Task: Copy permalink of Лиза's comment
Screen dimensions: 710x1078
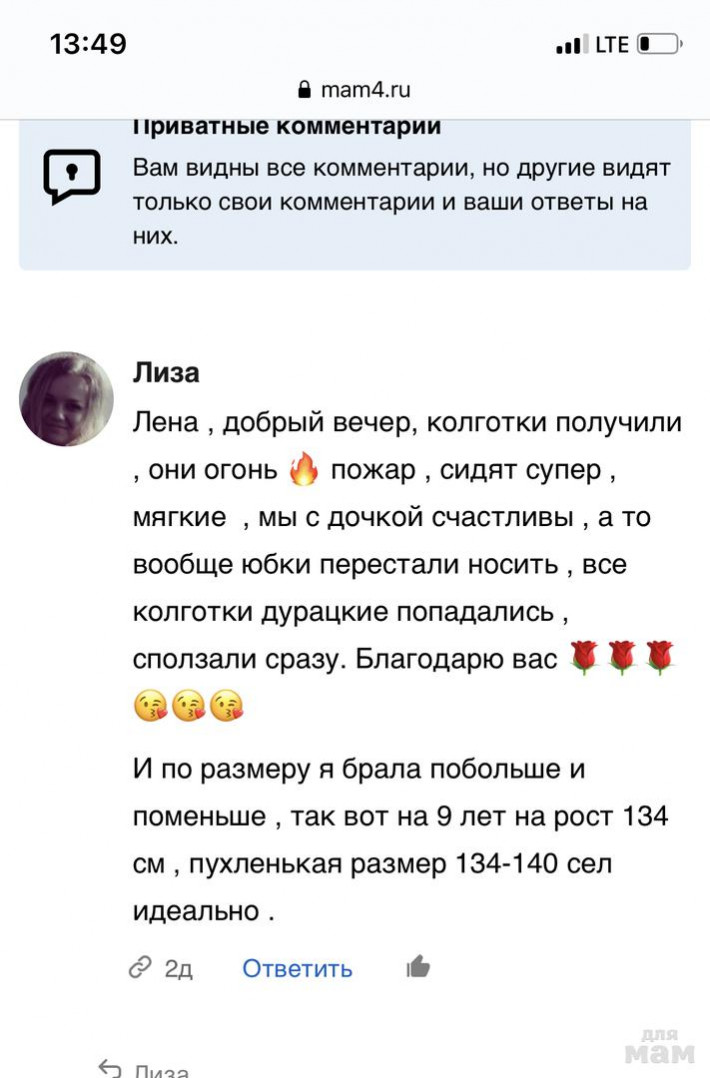Action: (141, 967)
